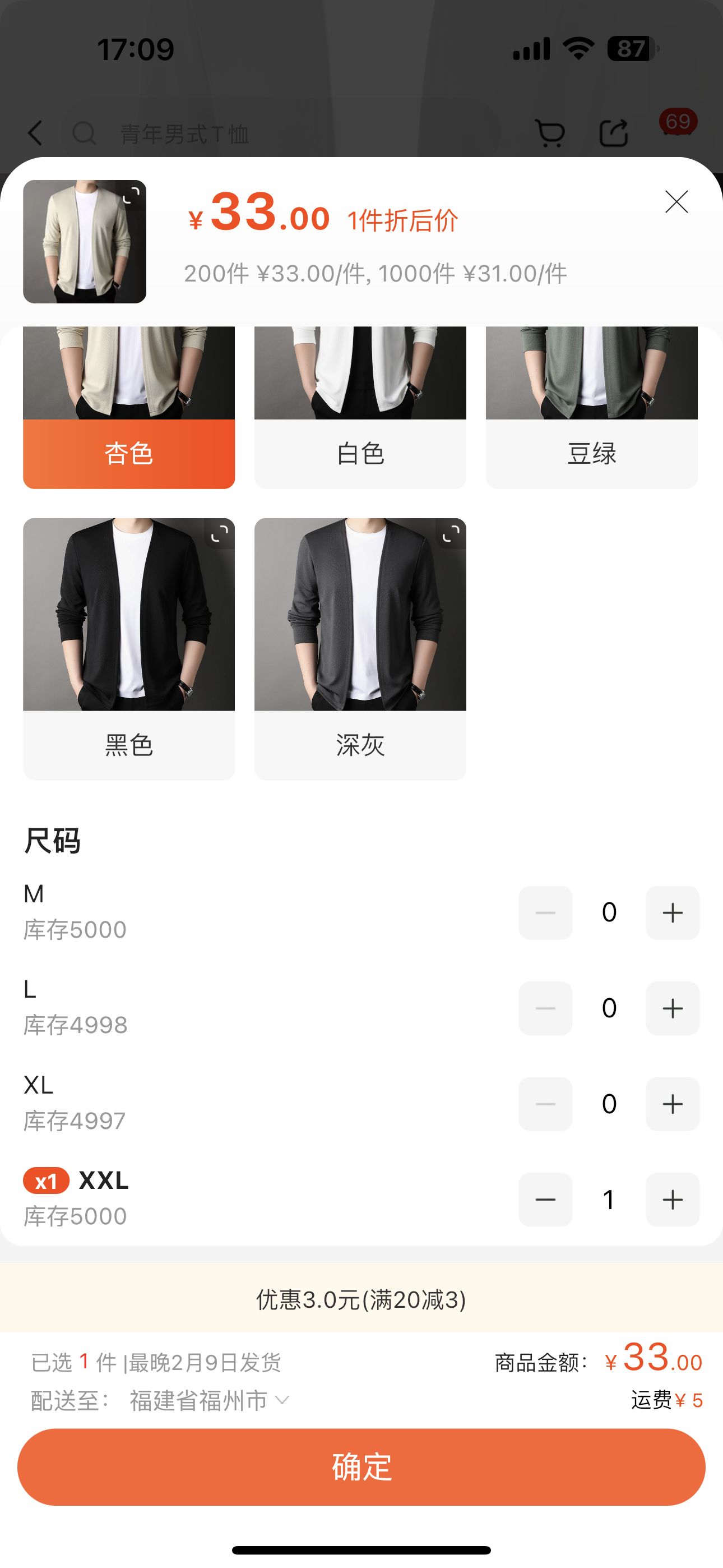Decrease the XXL quantity by one

point(545,1199)
